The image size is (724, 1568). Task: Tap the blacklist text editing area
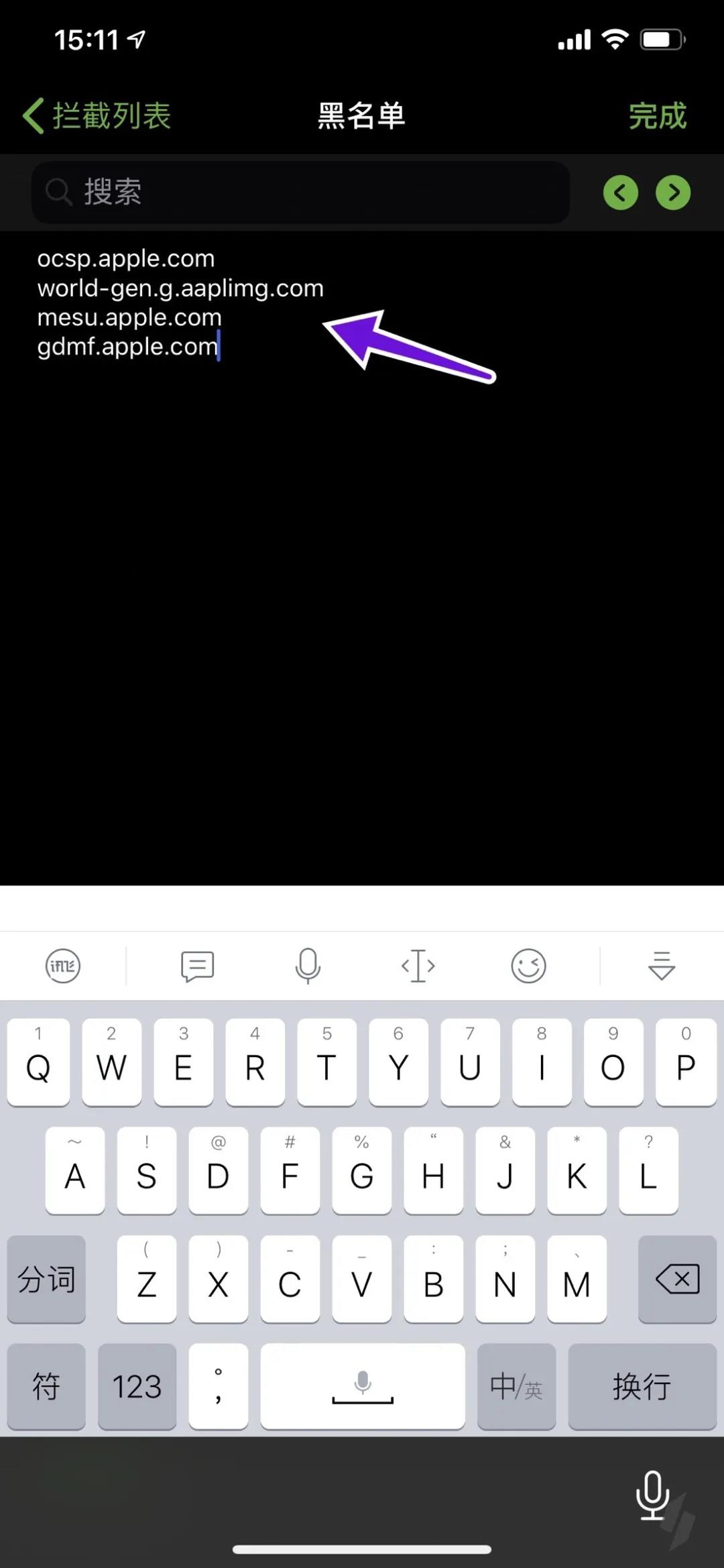click(362, 557)
